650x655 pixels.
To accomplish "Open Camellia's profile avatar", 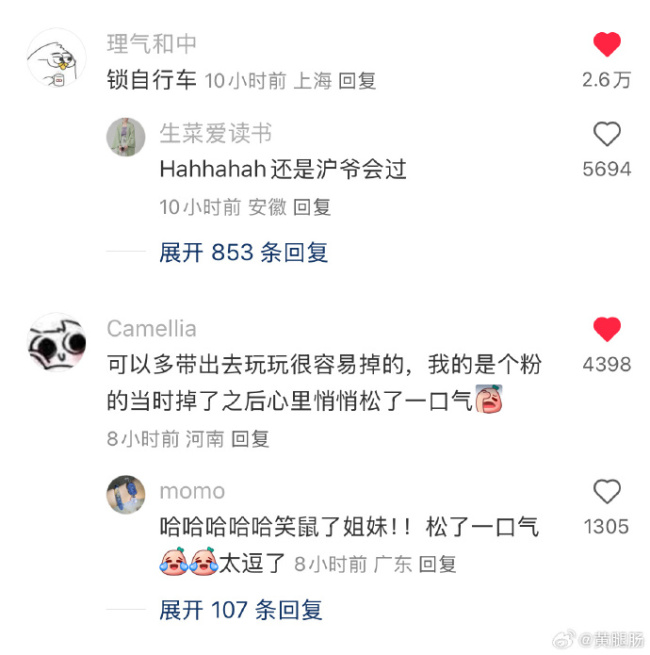I will (x=54, y=345).
